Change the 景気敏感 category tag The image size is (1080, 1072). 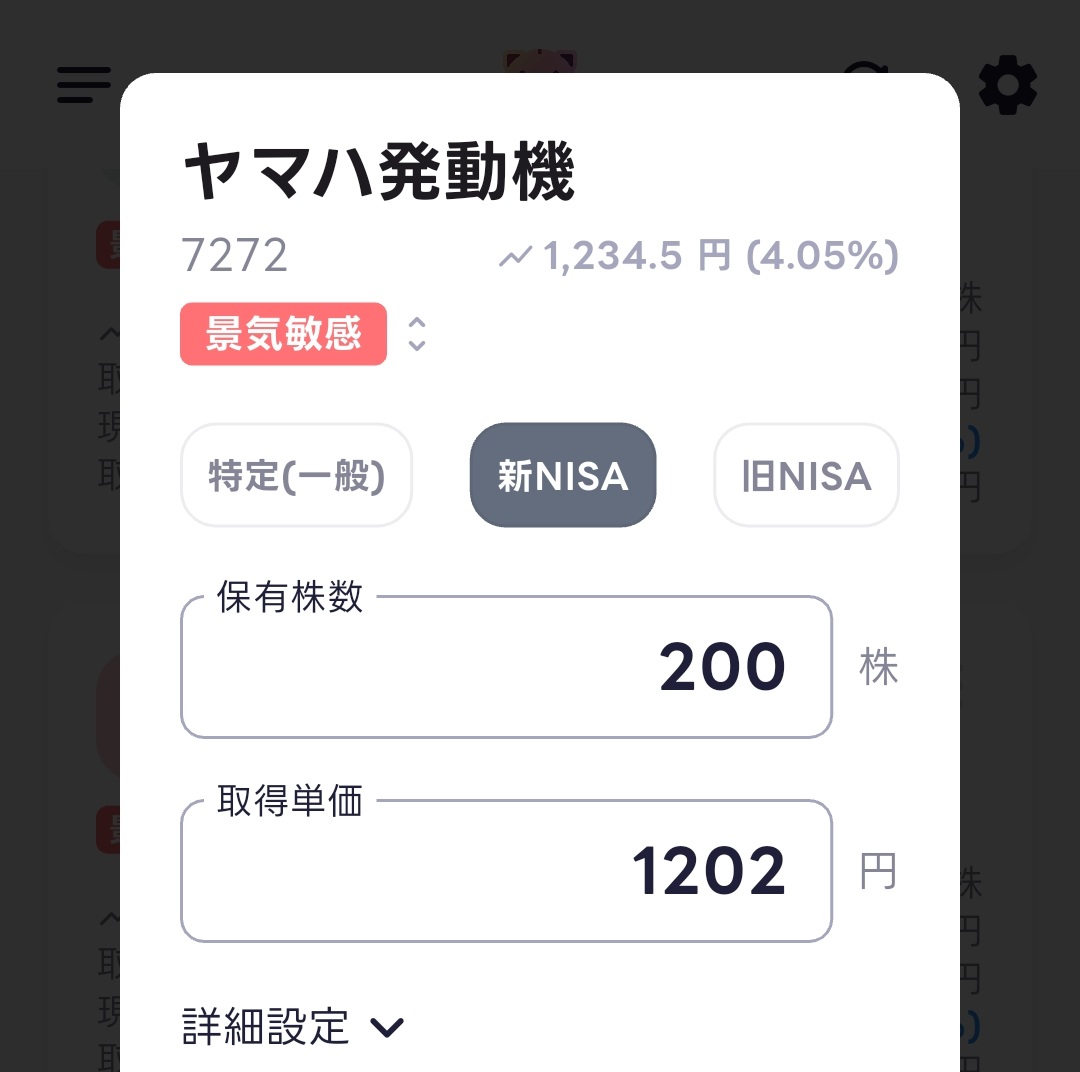tap(305, 334)
